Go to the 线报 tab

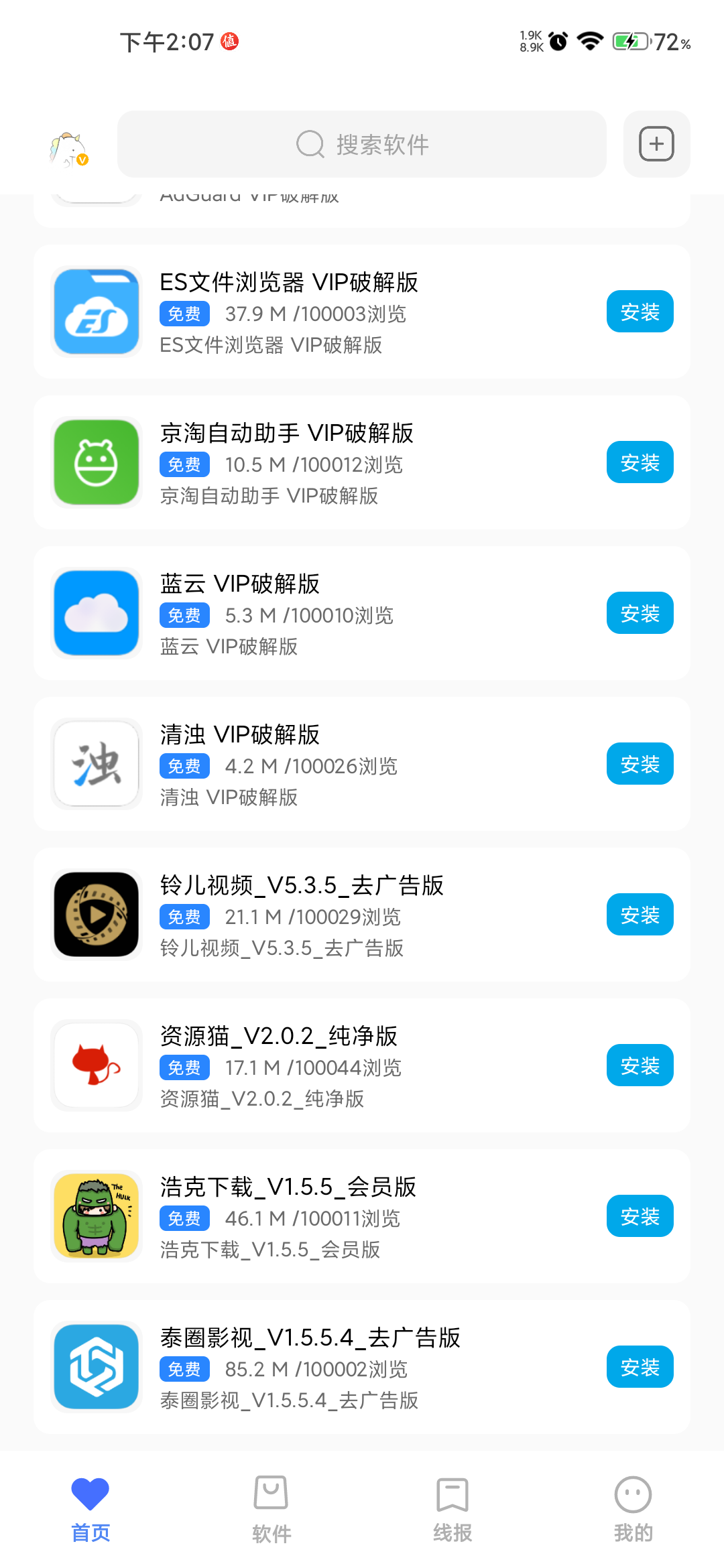(452, 1509)
